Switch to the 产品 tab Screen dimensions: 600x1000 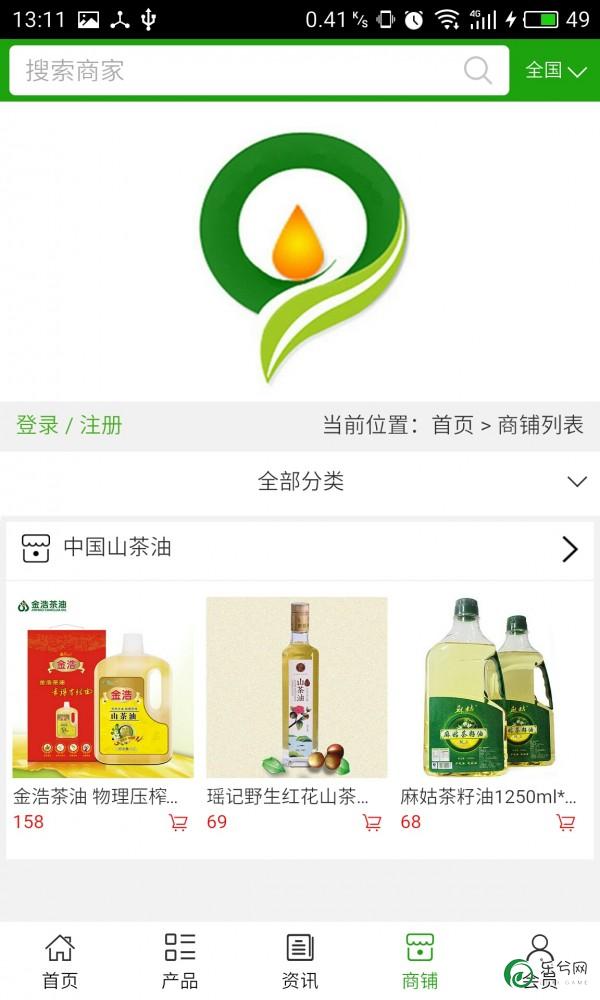[180, 960]
